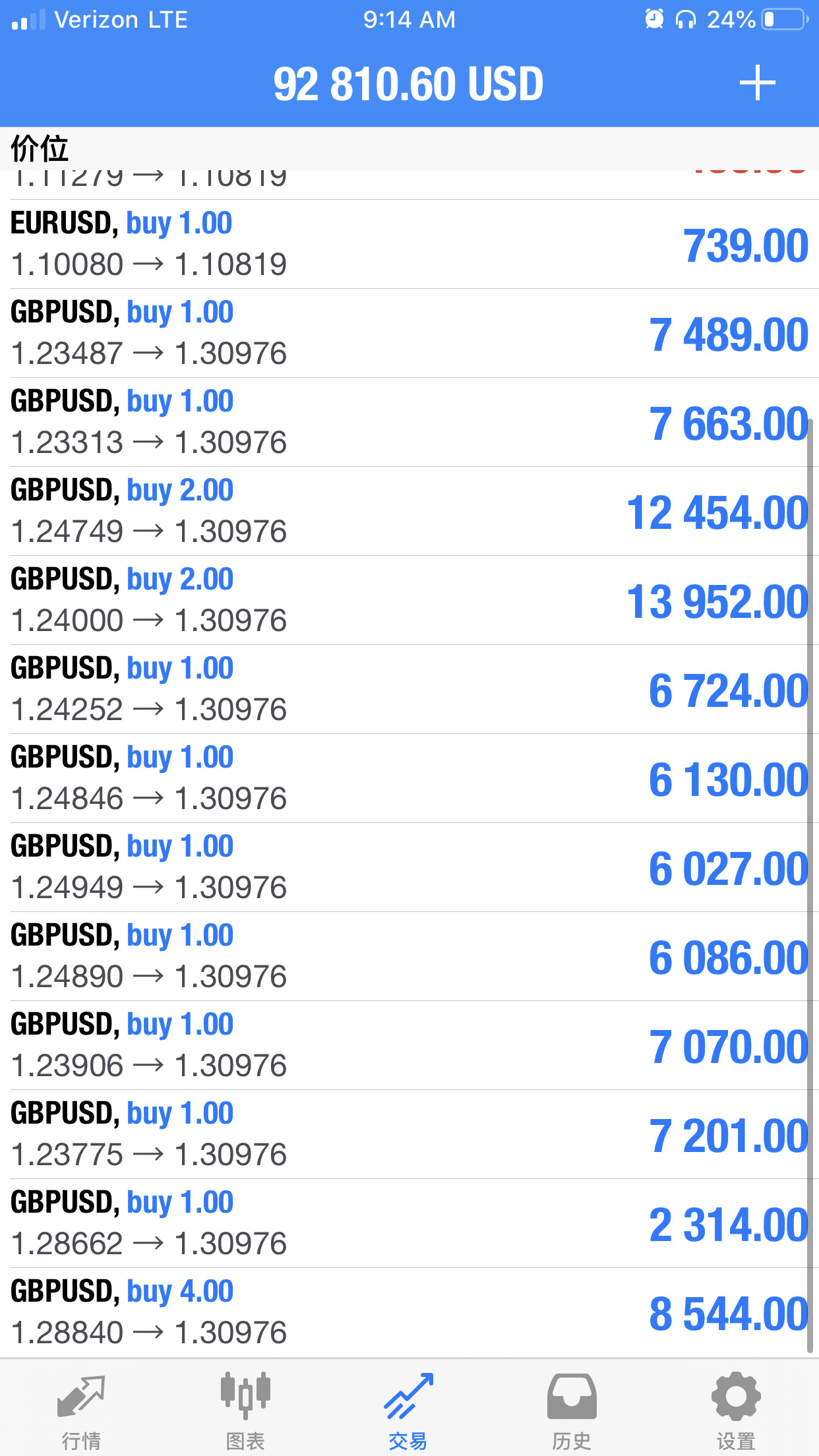Open the GBPUSD position opened at 1.23906

[x=409, y=1045]
